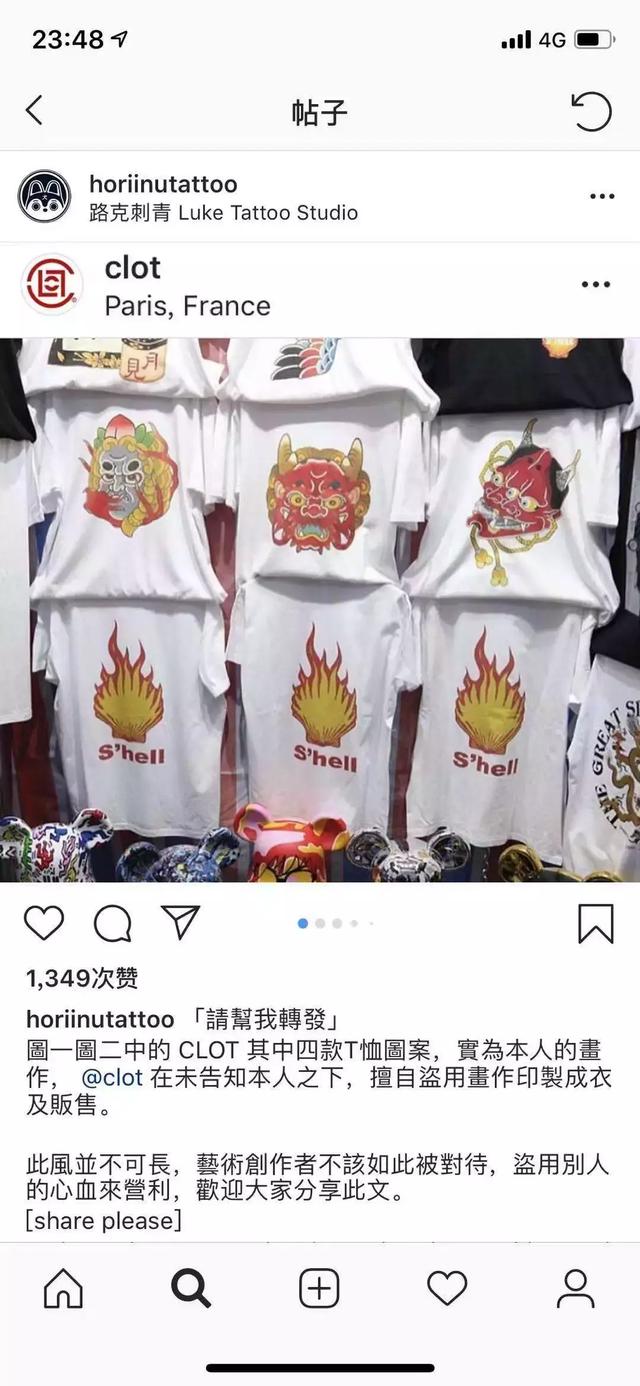The image size is (640, 1386).
Task: Open the clot account name
Action: [133, 268]
